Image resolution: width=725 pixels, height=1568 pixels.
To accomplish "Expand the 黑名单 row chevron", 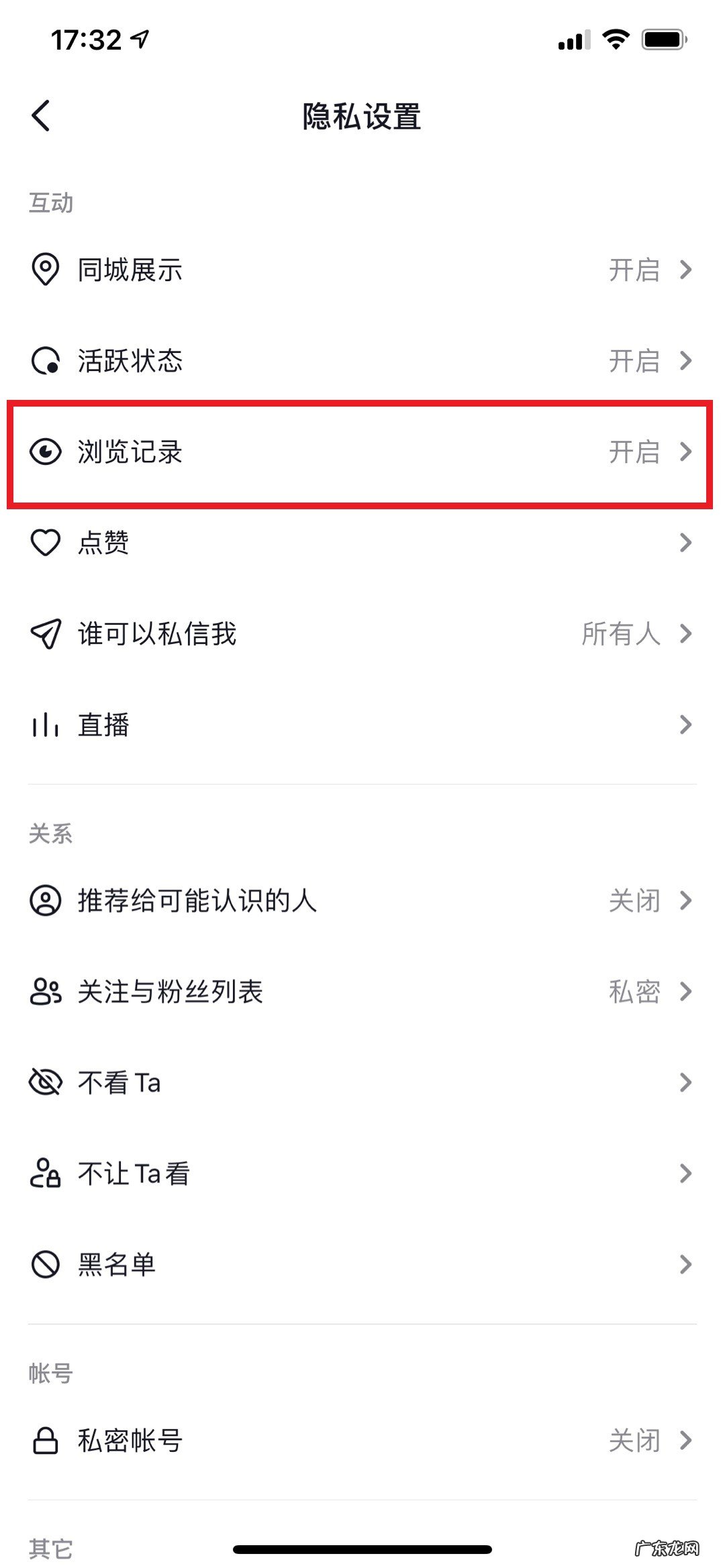I will point(686,1264).
